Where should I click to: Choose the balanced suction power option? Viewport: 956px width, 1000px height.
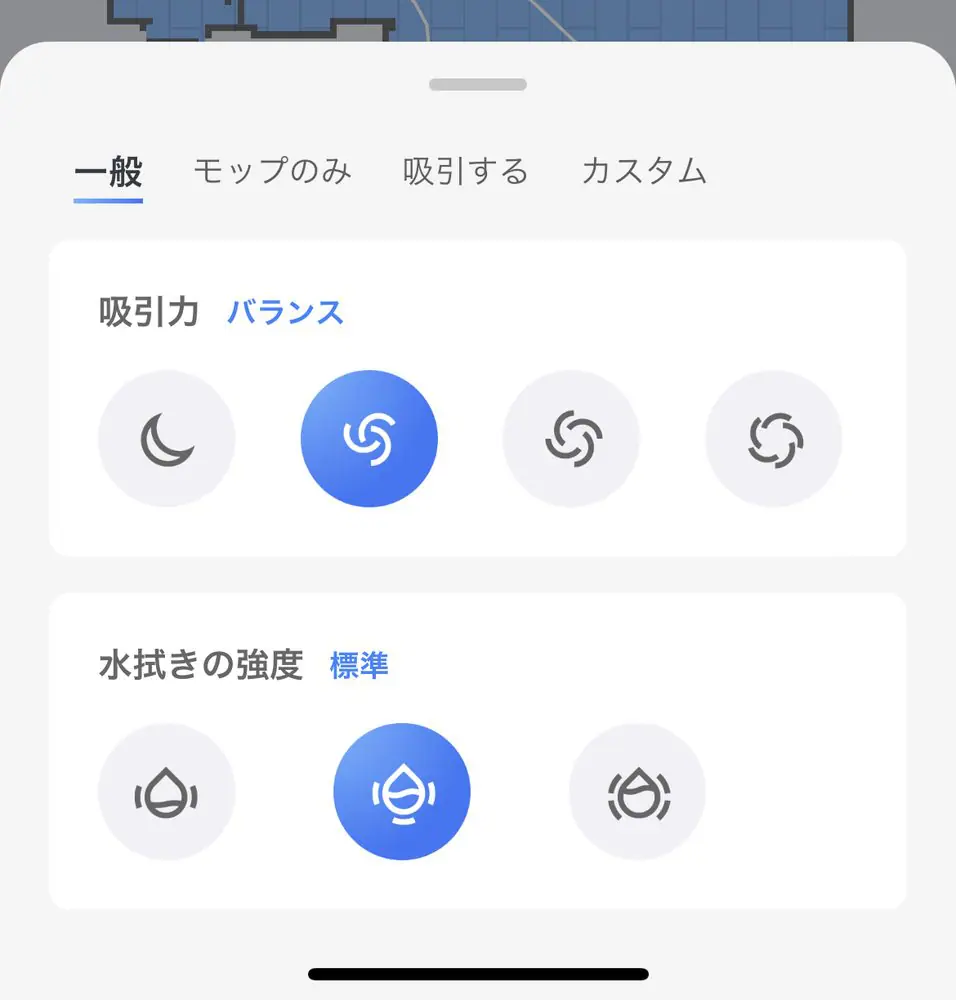click(369, 439)
